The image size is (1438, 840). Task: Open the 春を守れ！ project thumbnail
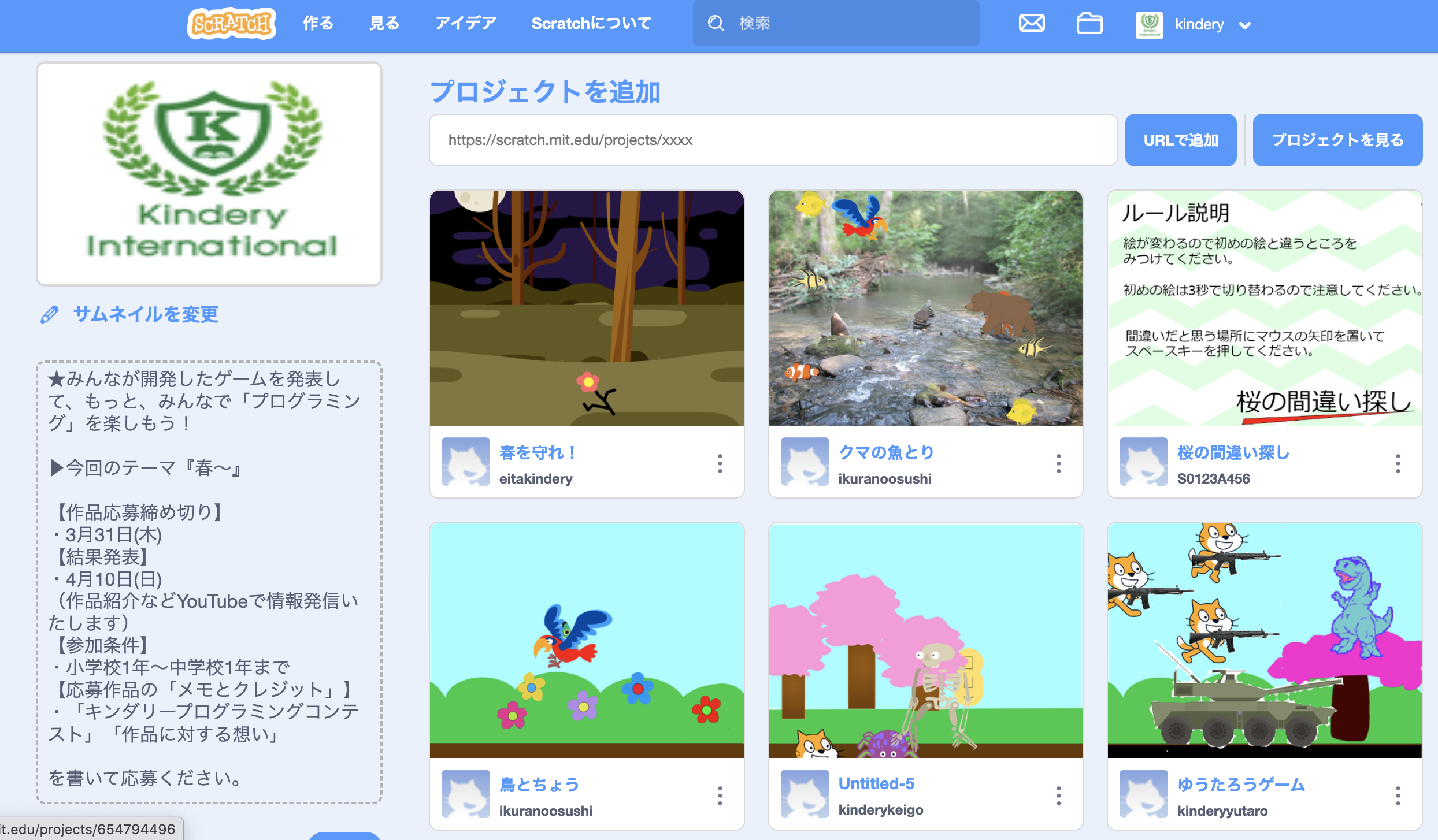tap(587, 308)
